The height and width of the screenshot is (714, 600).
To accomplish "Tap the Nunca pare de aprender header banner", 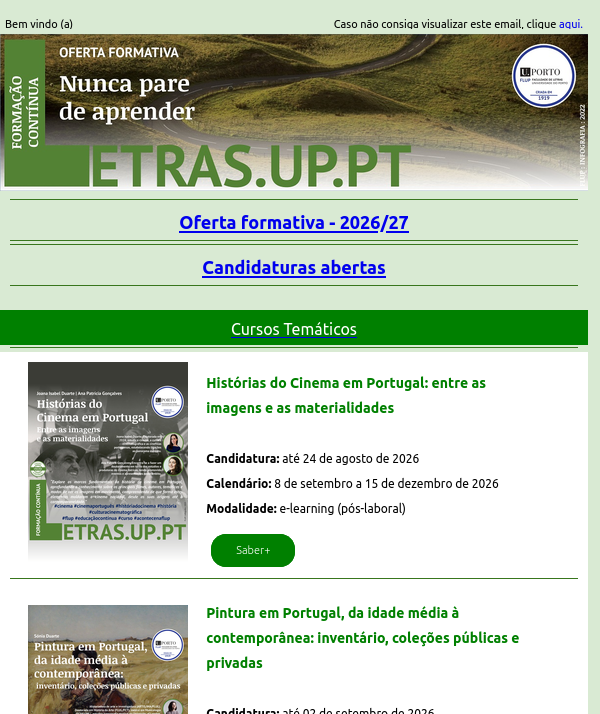I will (x=294, y=112).
